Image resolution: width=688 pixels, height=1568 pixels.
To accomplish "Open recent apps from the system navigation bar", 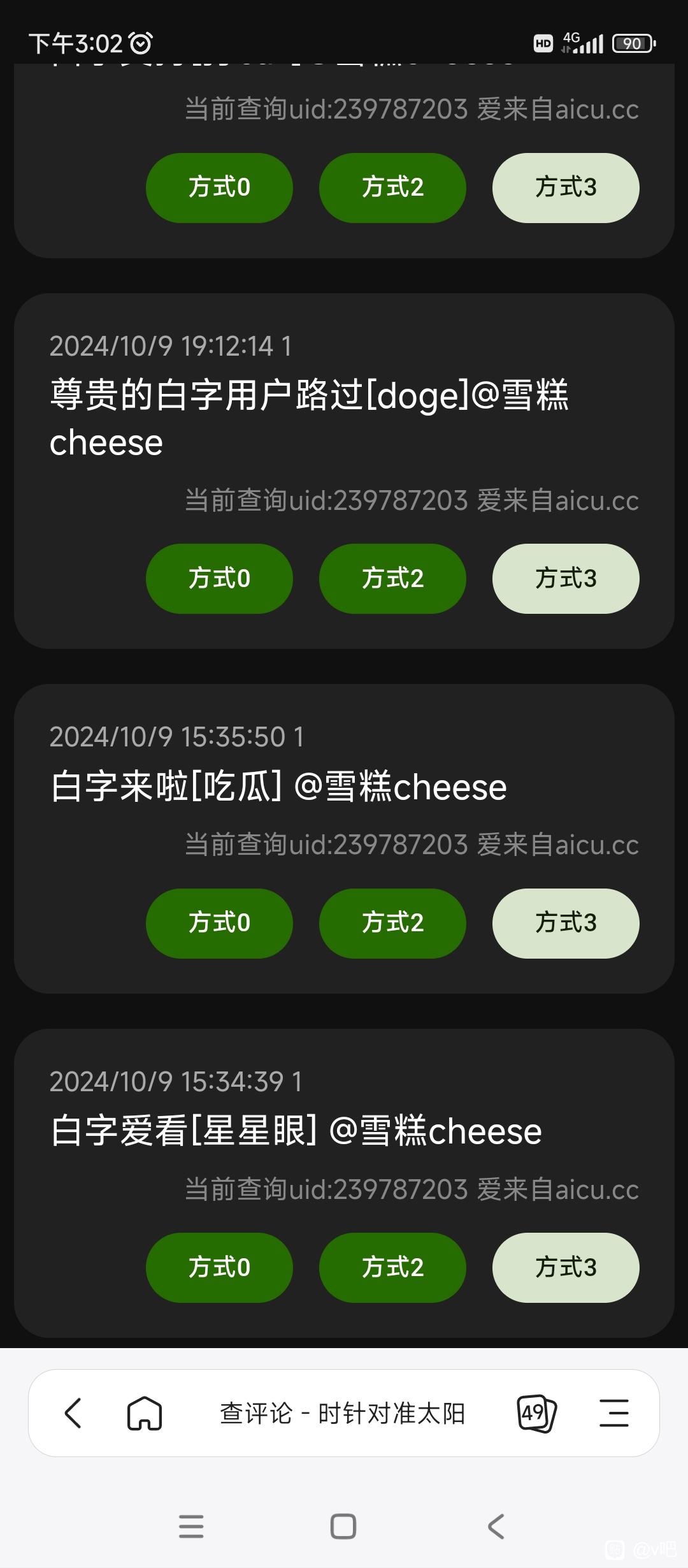I will click(191, 1526).
